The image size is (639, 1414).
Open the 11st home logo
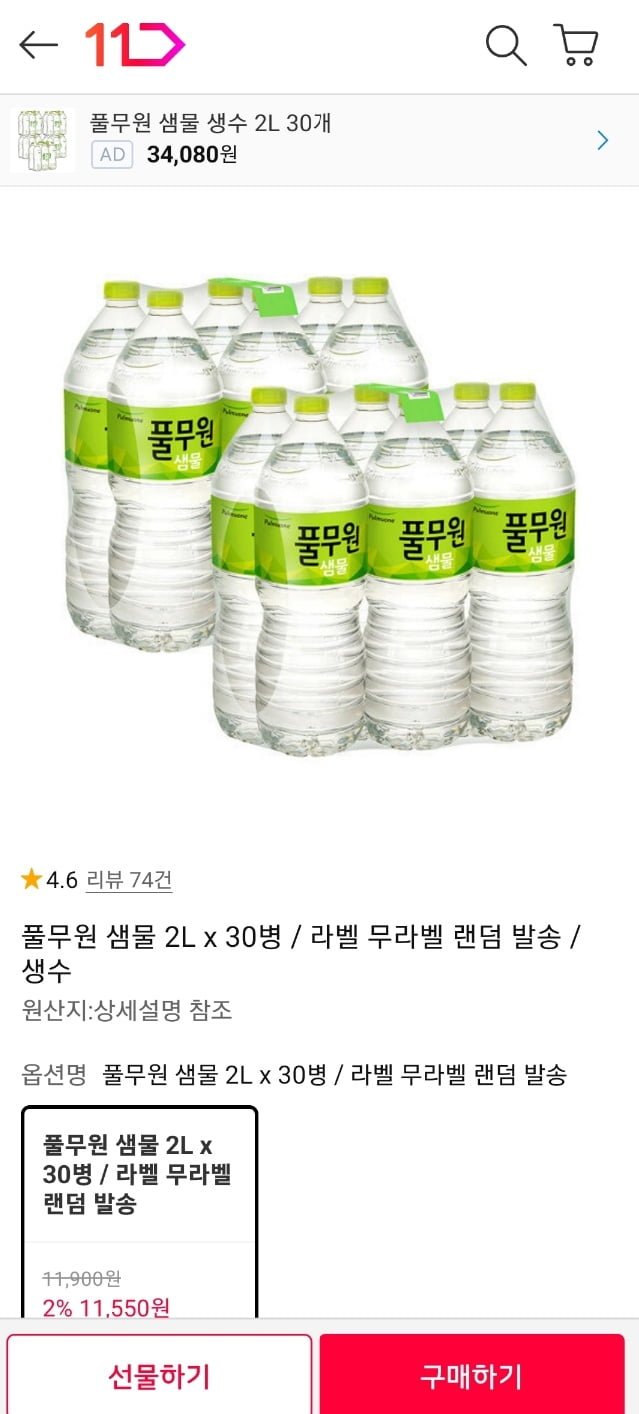pos(135,45)
